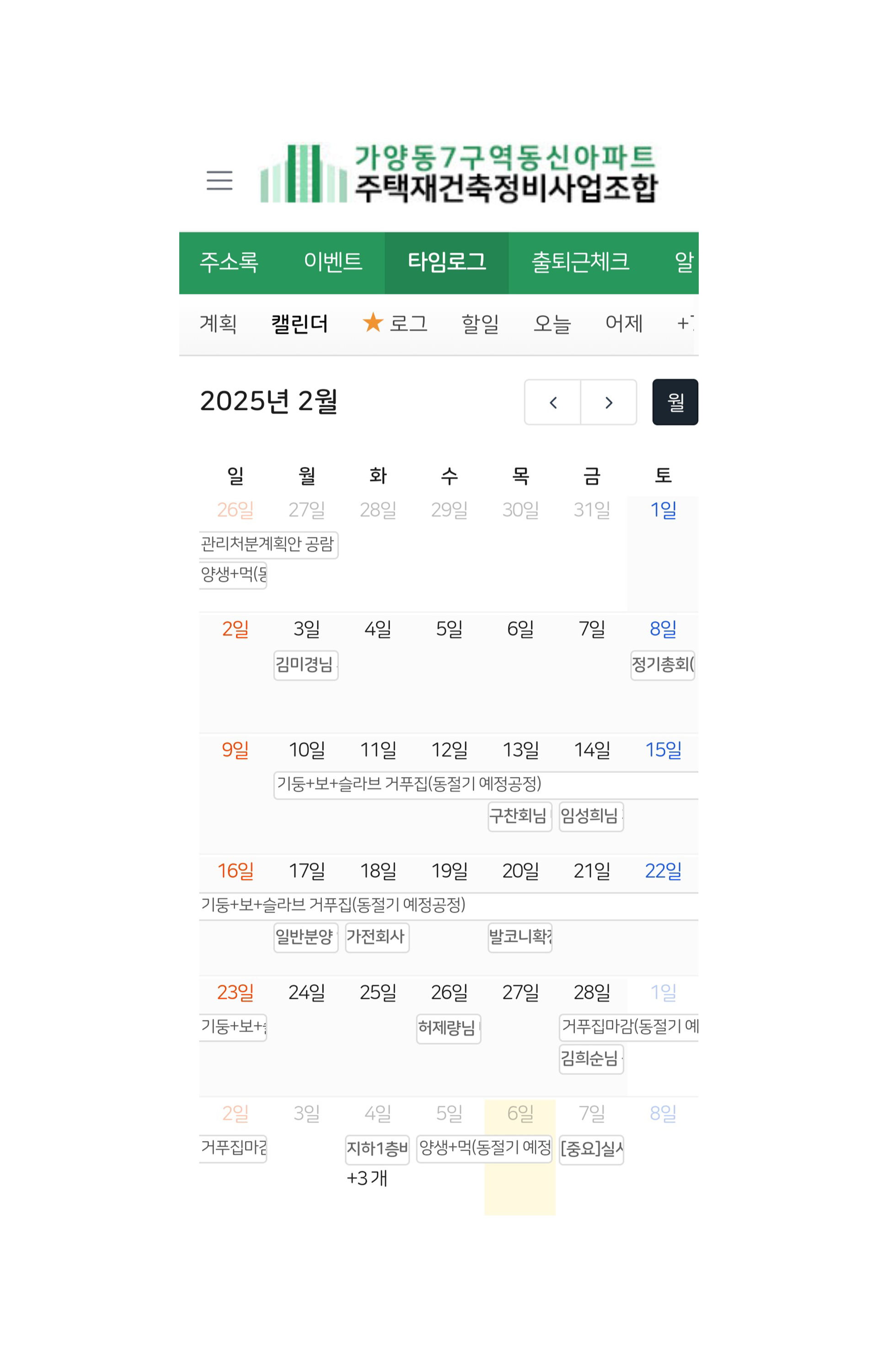Tap the 월 month view button
The image size is (878, 1372).
pos(675,402)
